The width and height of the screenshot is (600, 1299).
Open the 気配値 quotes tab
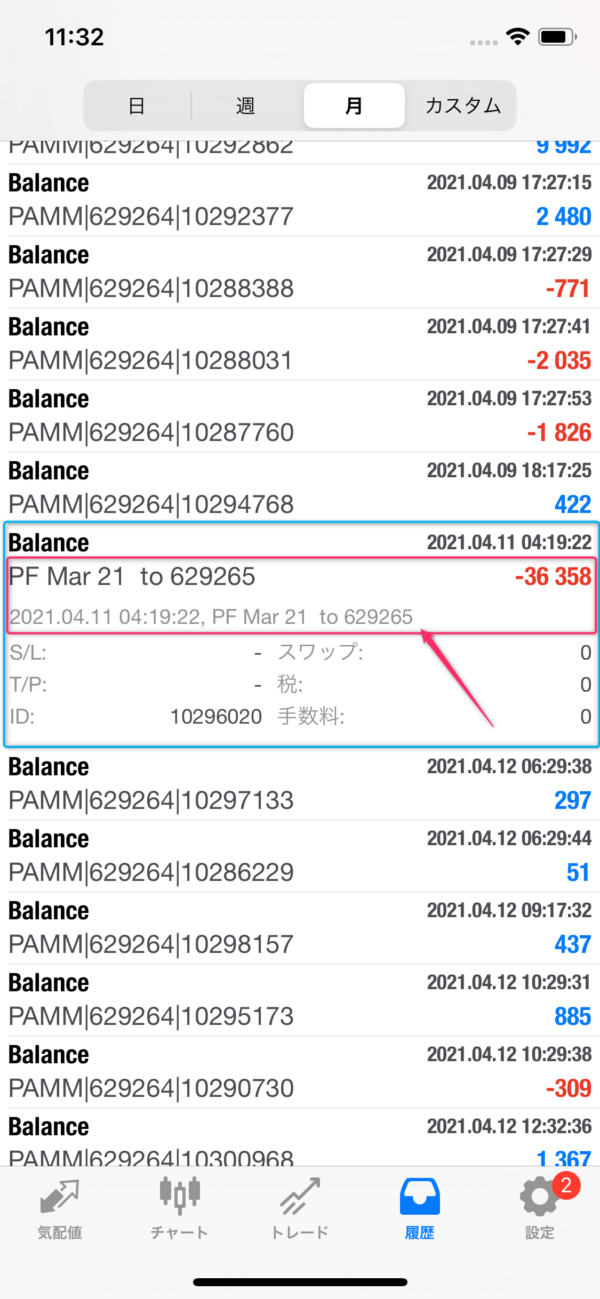(x=59, y=1208)
